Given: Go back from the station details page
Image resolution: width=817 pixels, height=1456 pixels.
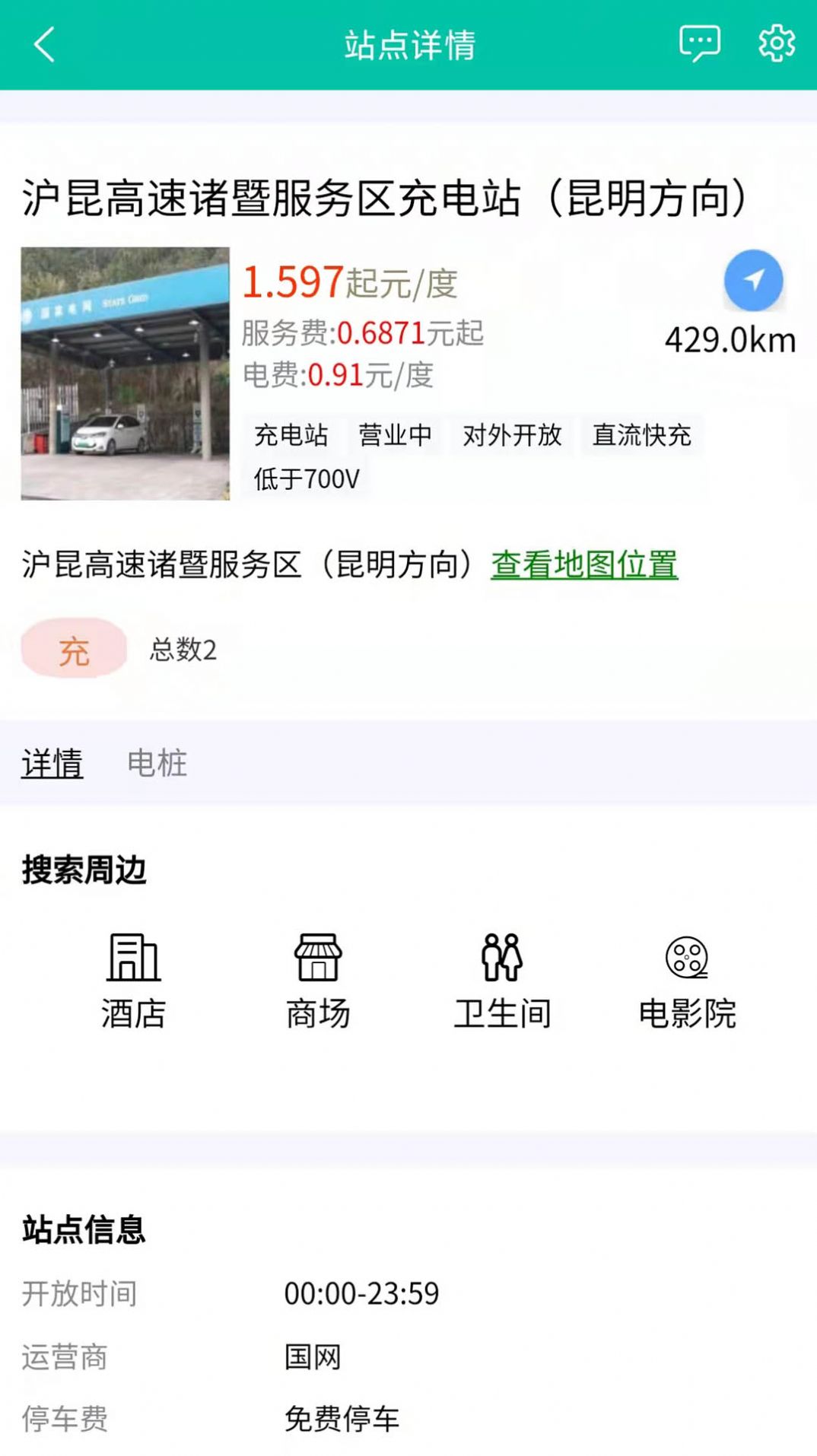Looking at the screenshot, I should 44,44.
